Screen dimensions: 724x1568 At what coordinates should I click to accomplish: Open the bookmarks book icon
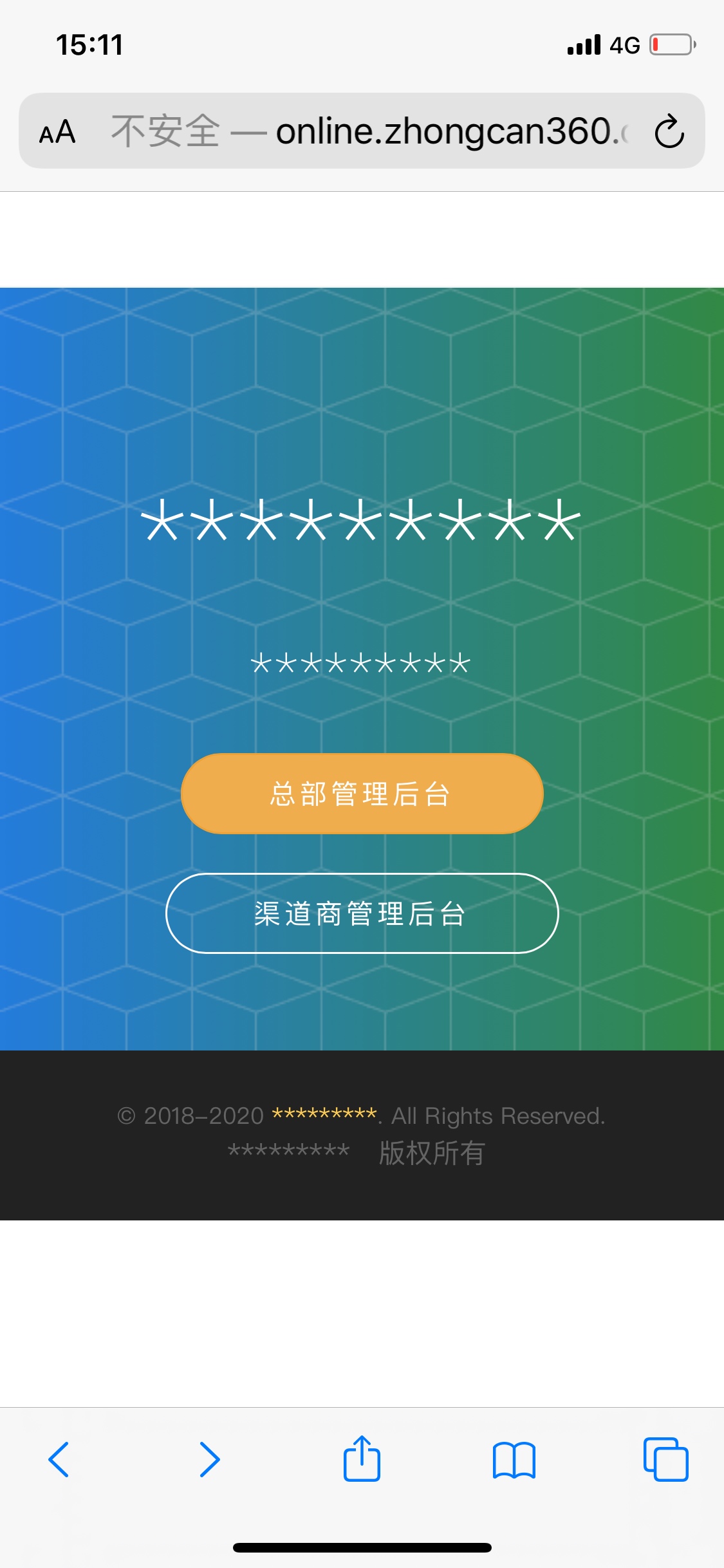(514, 1460)
